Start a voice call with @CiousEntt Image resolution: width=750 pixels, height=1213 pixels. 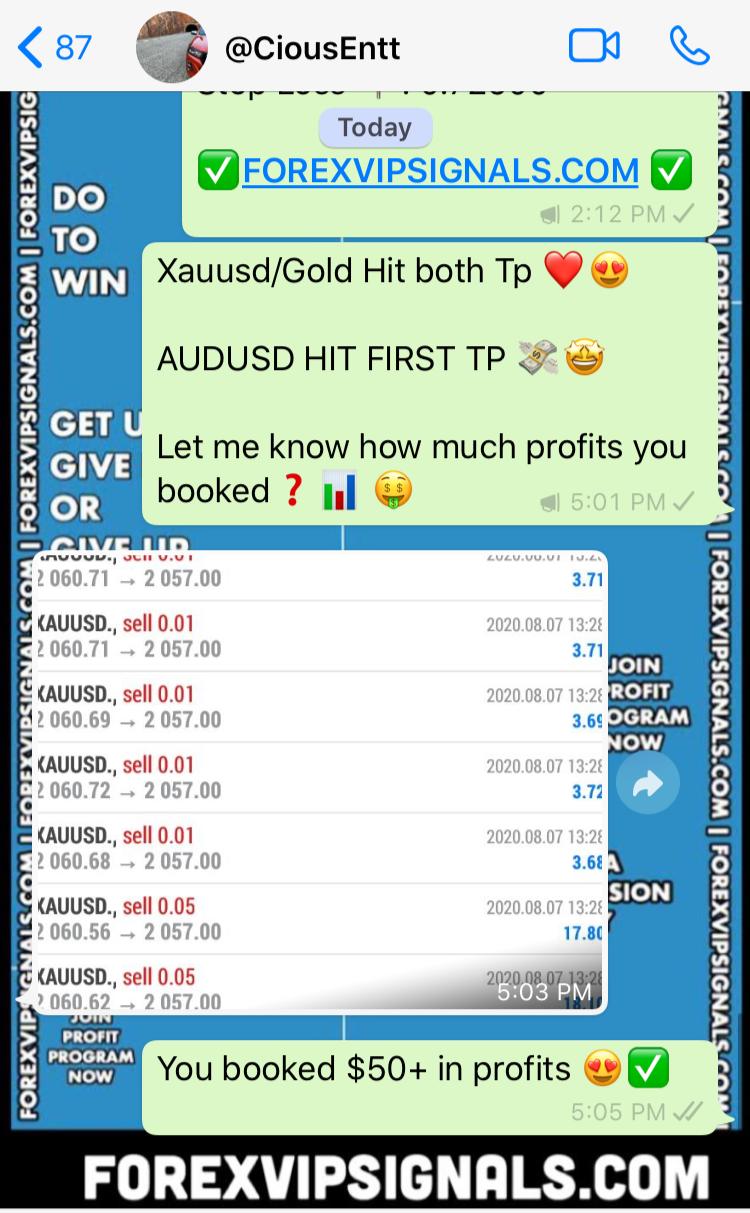[689, 46]
